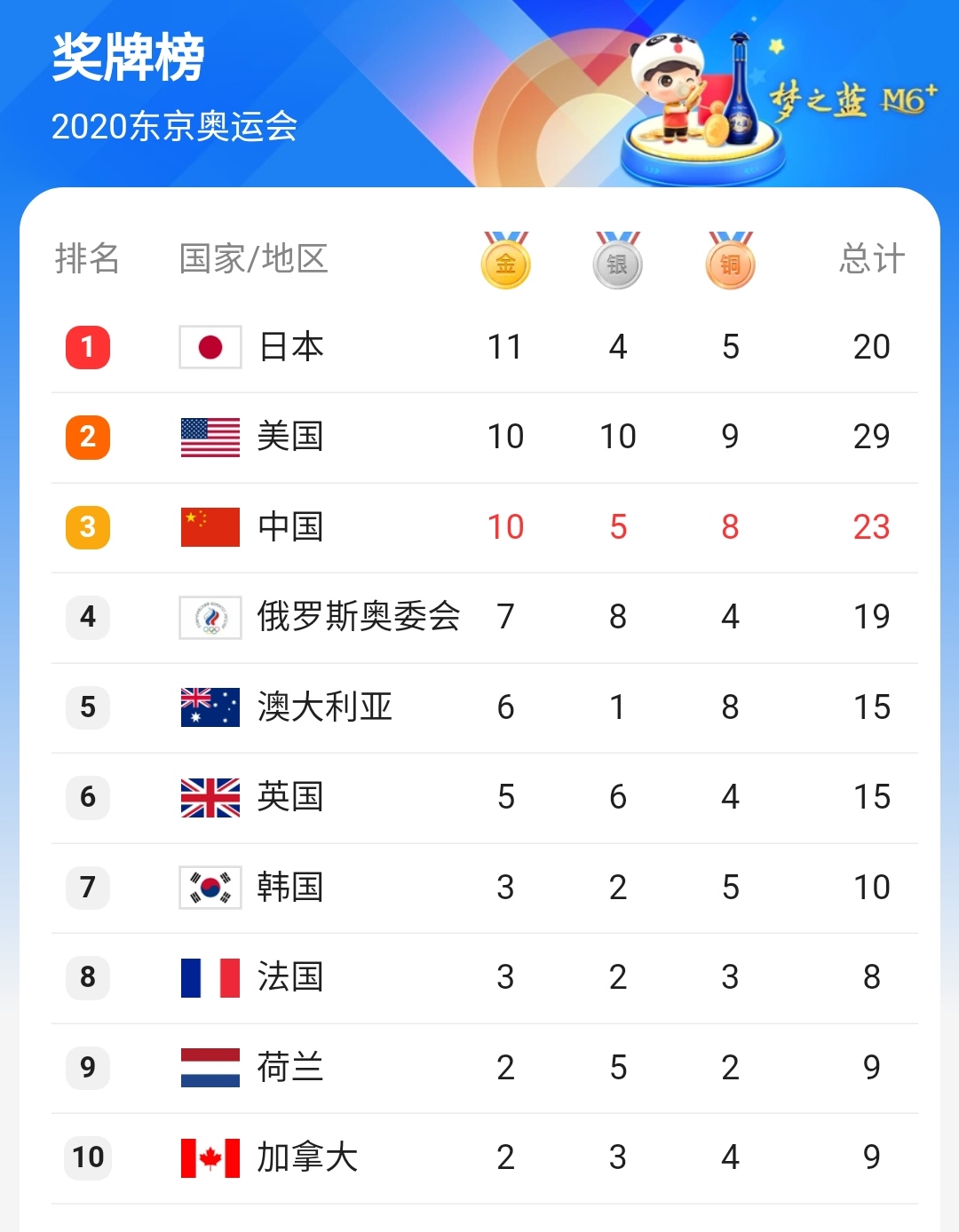Click the 总计 column header
The height and width of the screenshot is (1232, 959).
[871, 259]
